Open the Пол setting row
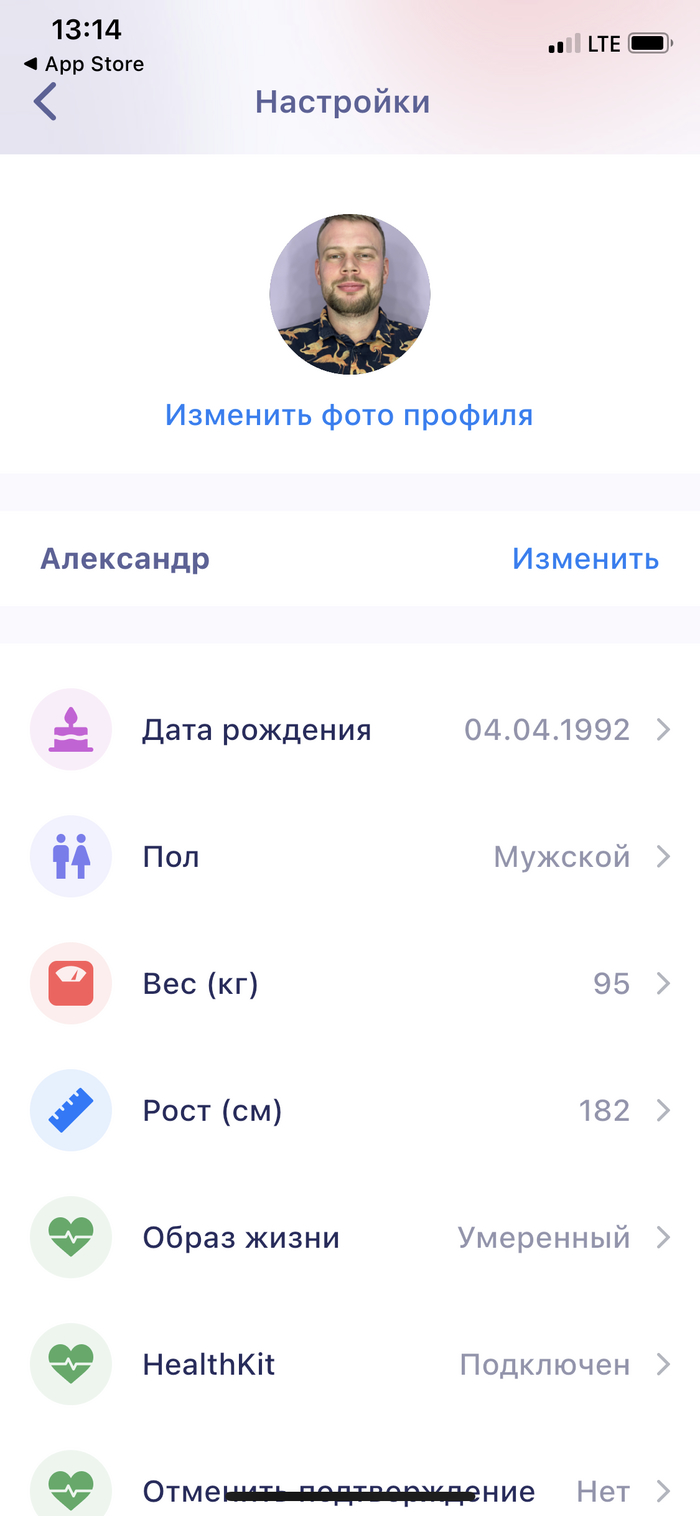Screen dimensions: 700x1516 (x=350, y=857)
